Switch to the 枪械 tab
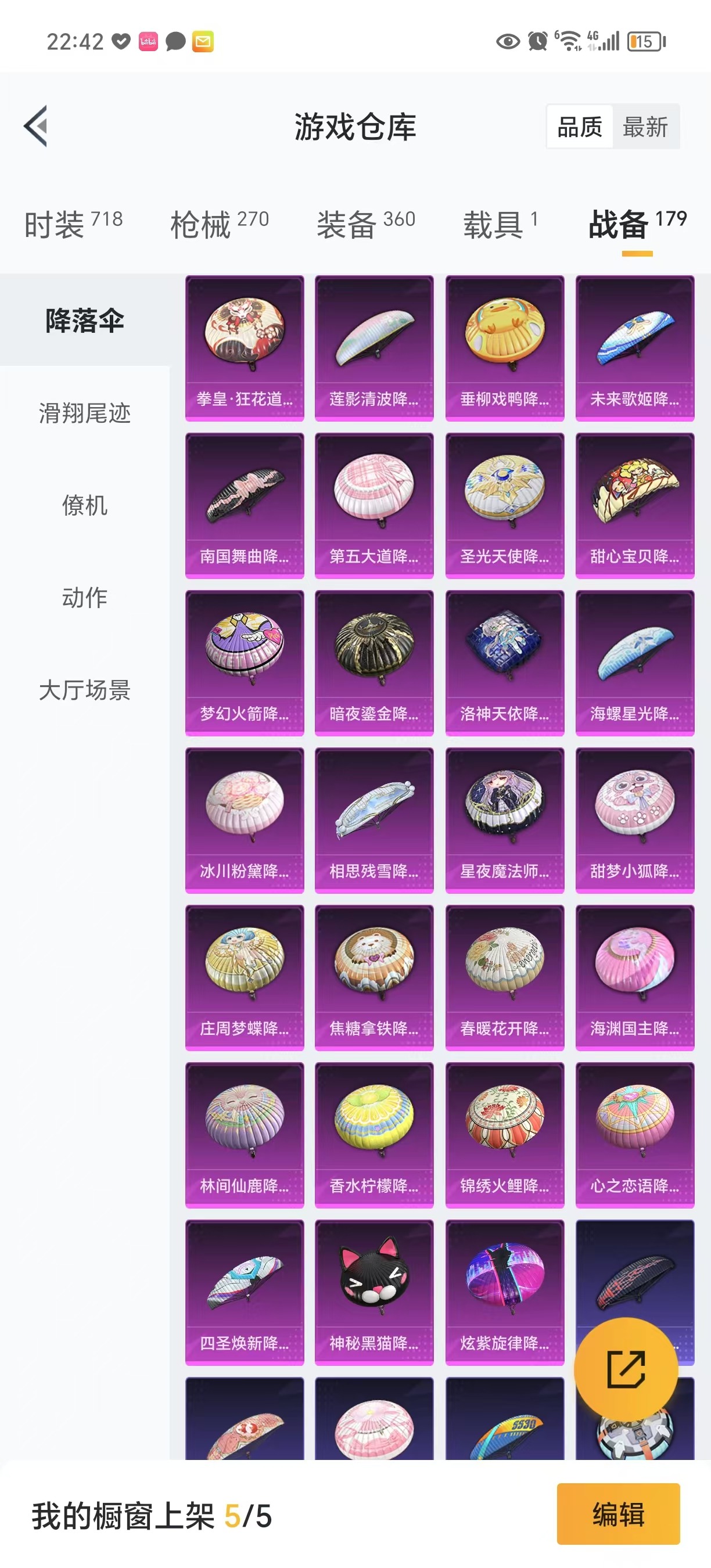 [x=219, y=224]
